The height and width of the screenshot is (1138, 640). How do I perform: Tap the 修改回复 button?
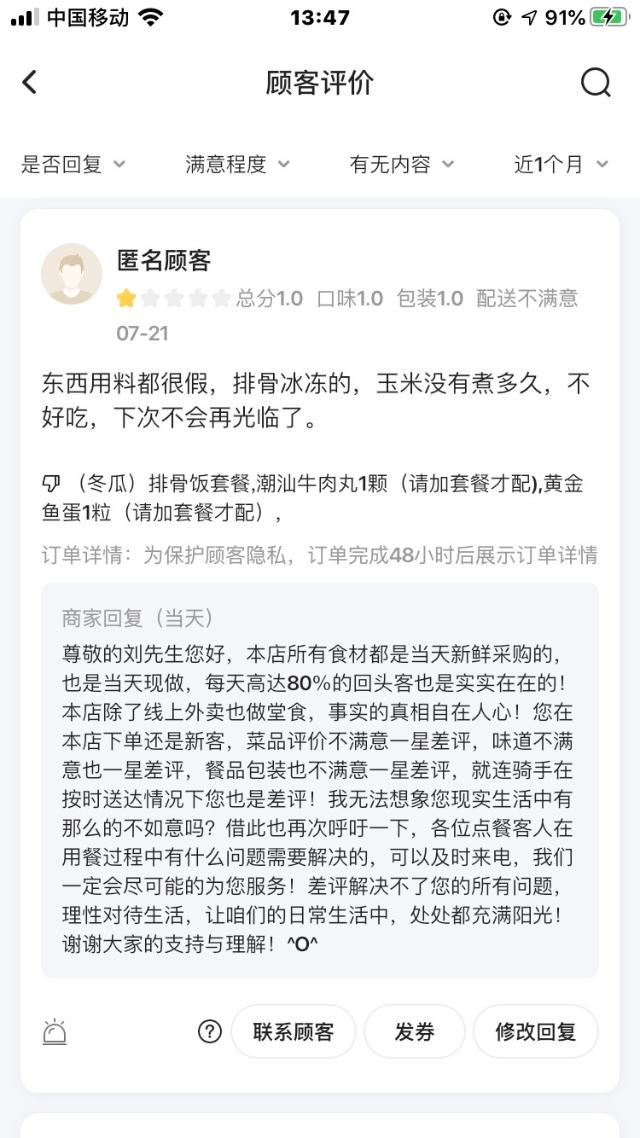tap(536, 1031)
